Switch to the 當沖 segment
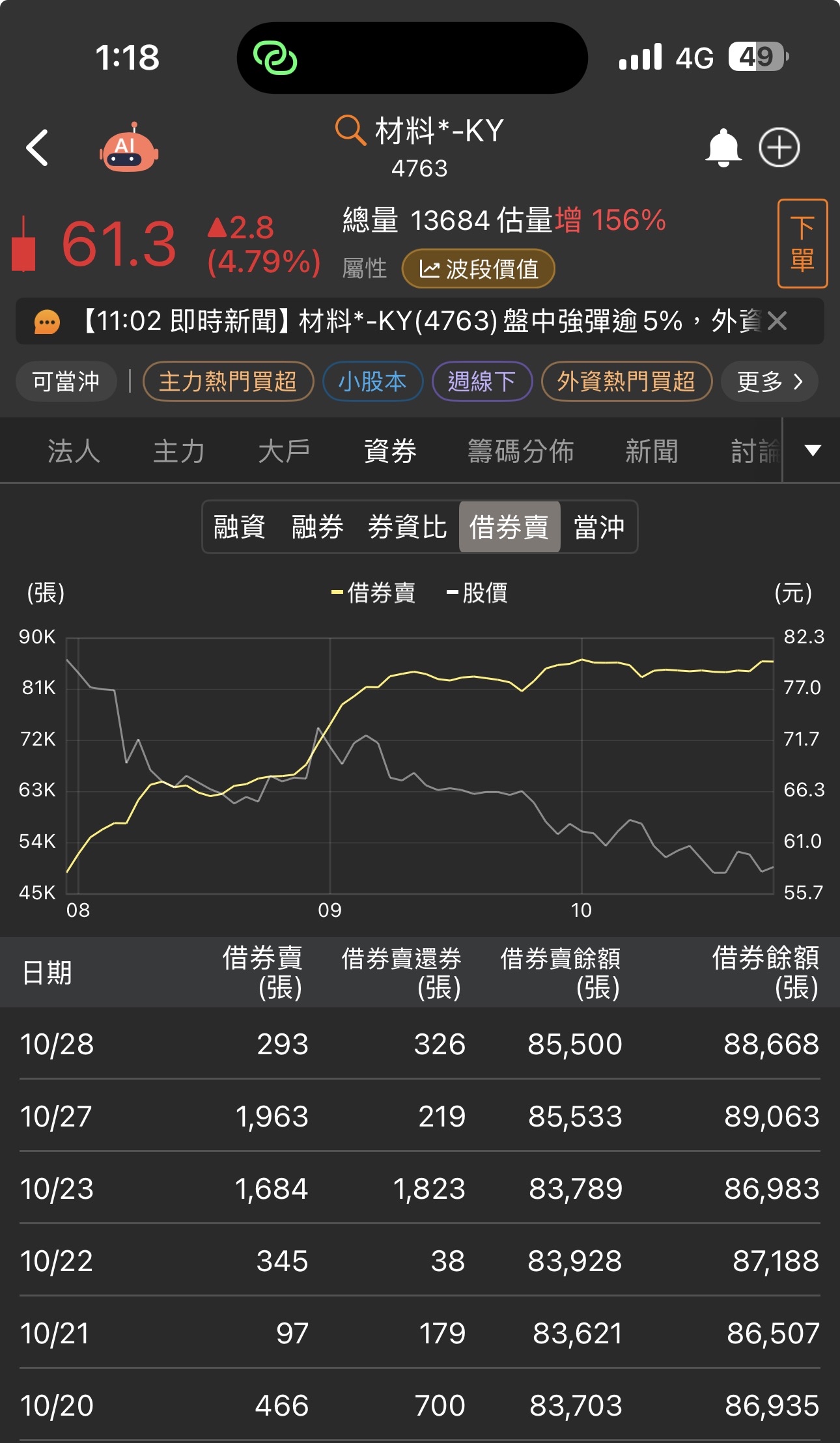The image size is (840, 1443). coord(599,527)
